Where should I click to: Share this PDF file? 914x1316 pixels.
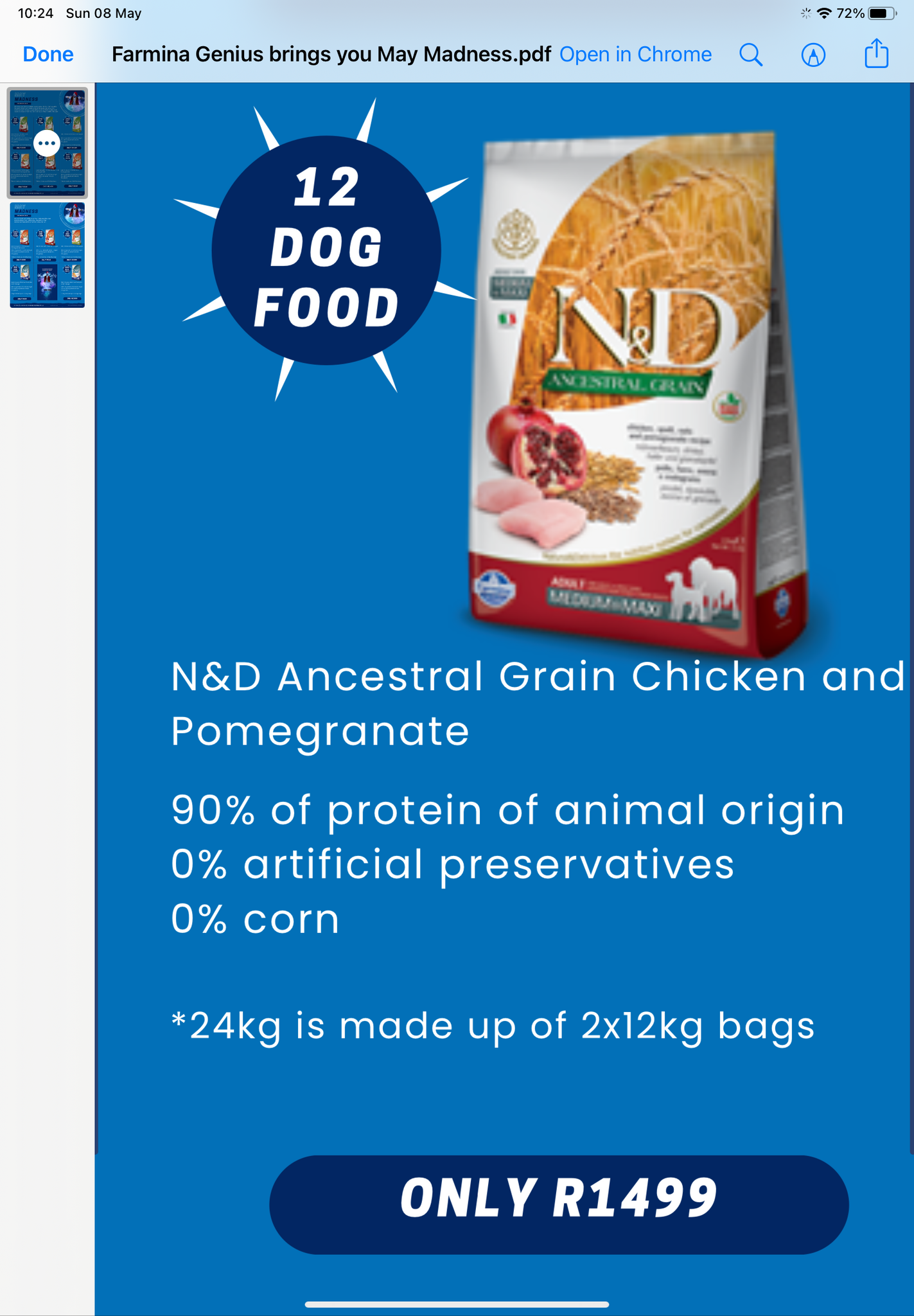876,53
